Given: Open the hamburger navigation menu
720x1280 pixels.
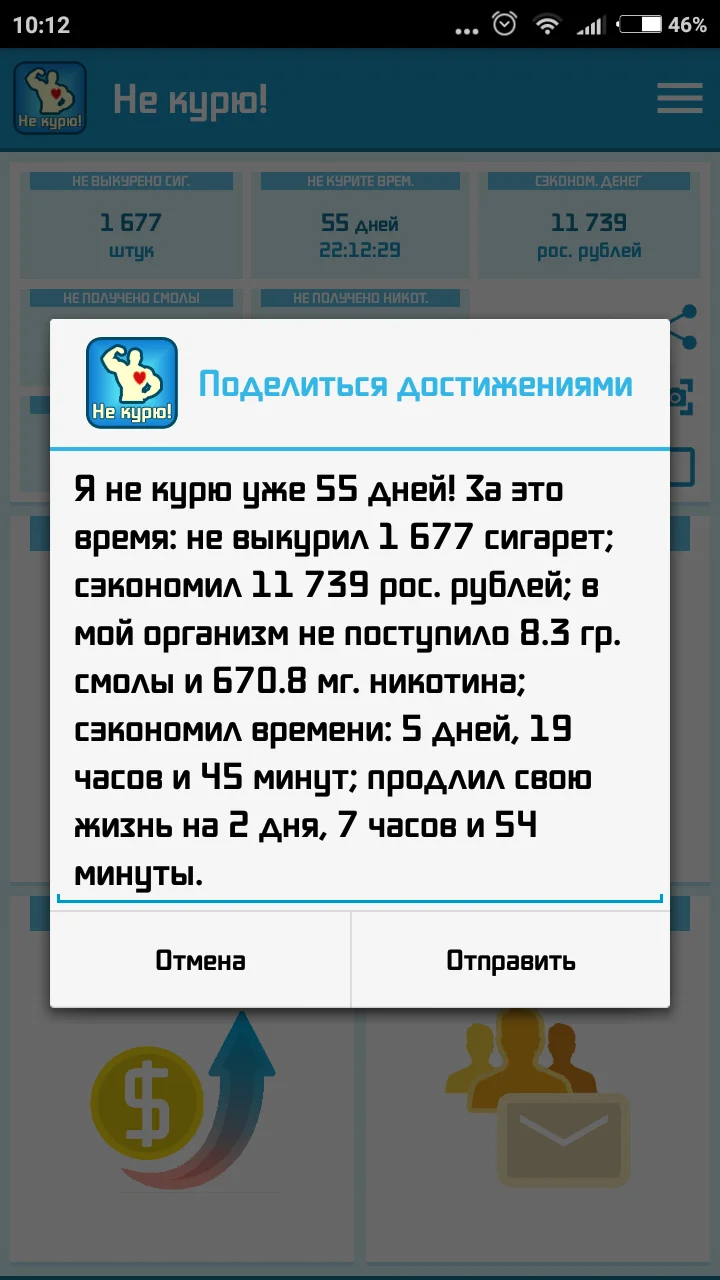Looking at the screenshot, I should [x=679, y=98].
